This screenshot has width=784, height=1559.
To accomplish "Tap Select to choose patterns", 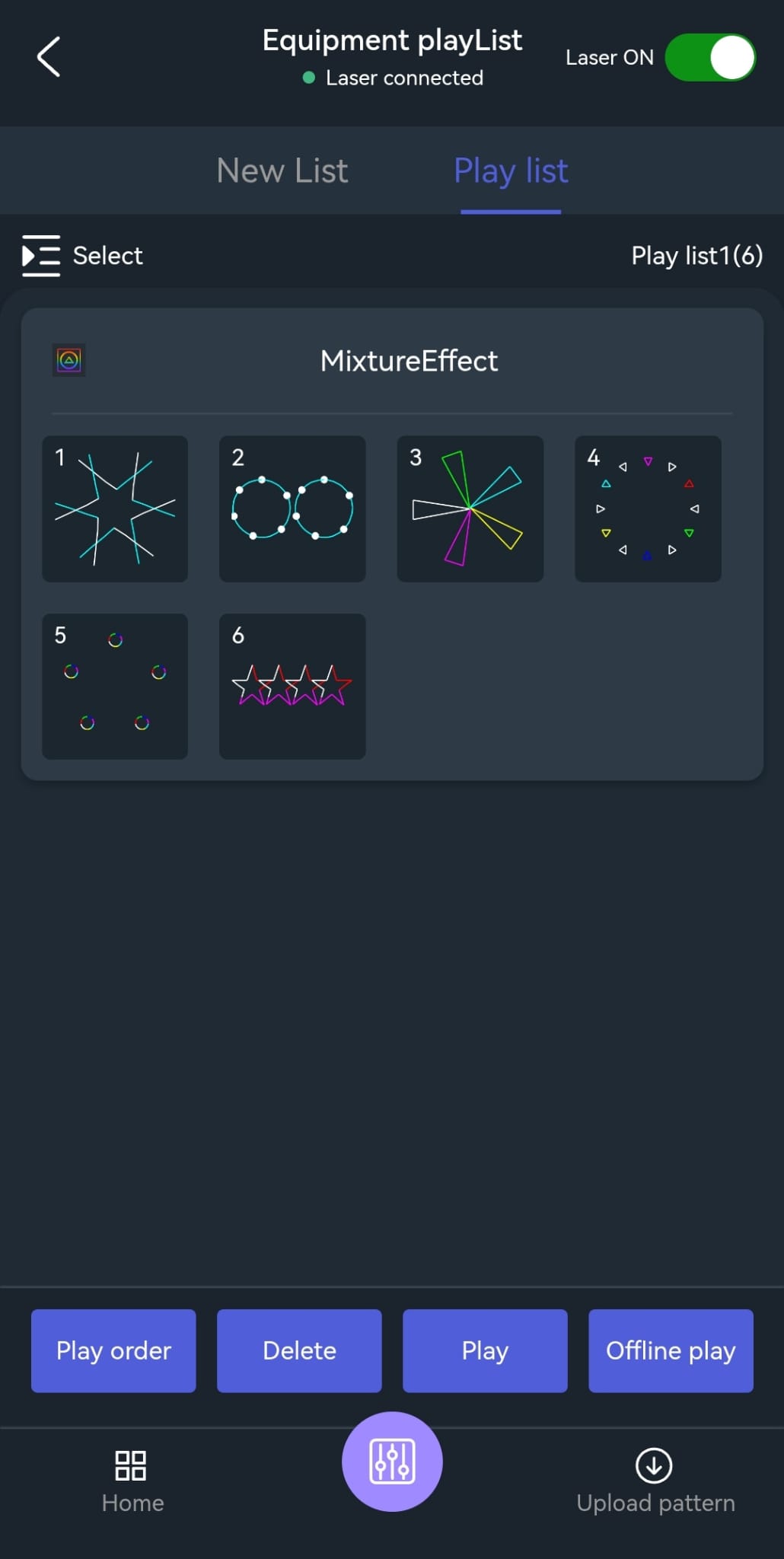I will point(82,256).
